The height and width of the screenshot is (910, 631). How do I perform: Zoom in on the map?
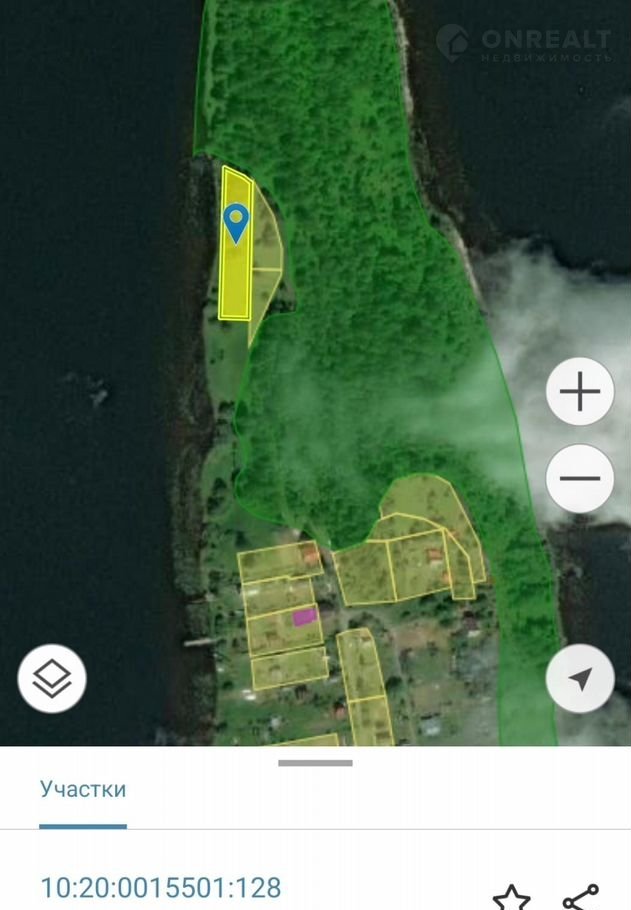coord(580,391)
